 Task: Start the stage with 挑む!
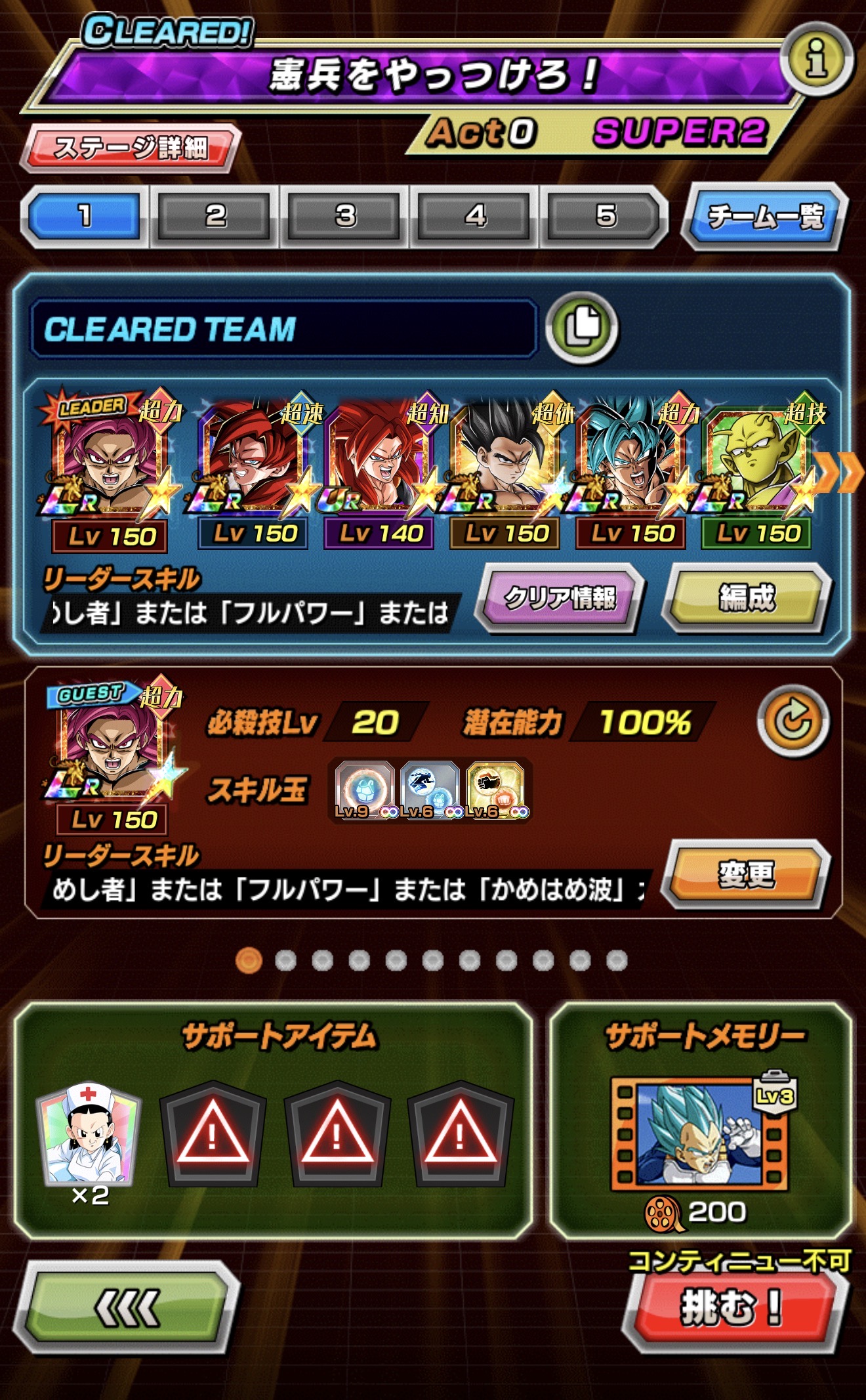(x=730, y=1307)
